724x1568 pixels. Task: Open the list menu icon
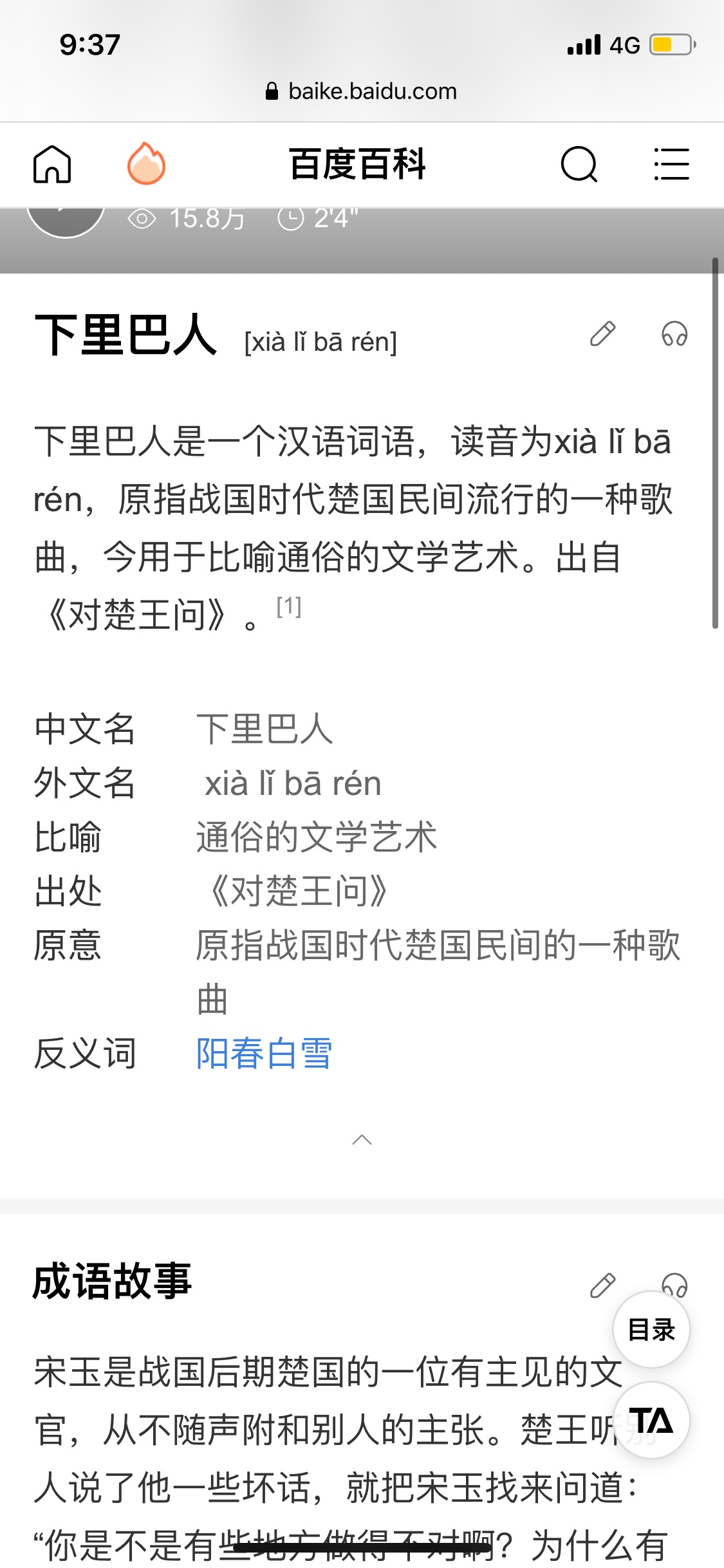point(671,164)
